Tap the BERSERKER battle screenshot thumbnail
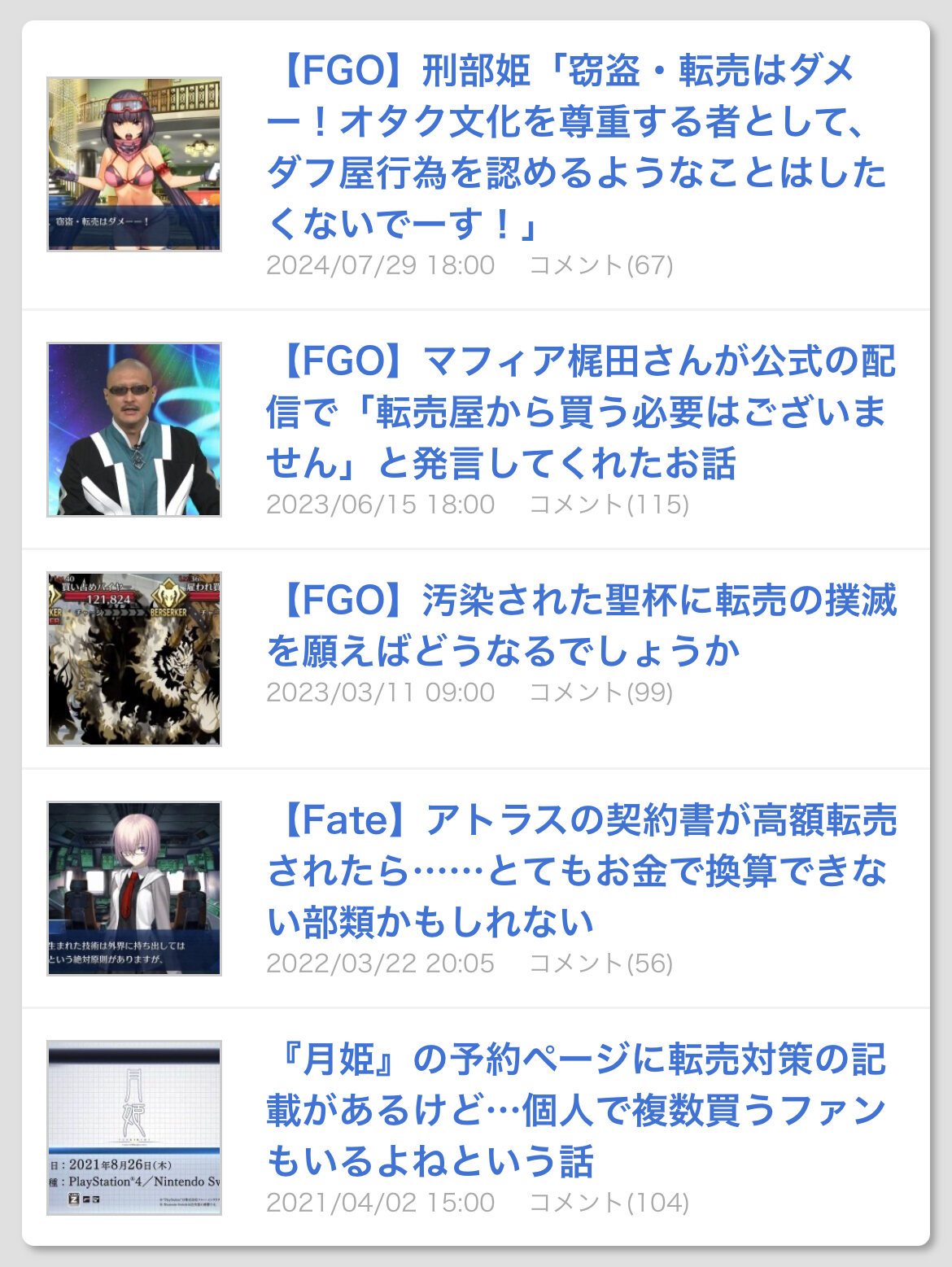Image resolution: width=952 pixels, height=1267 pixels. [134, 658]
